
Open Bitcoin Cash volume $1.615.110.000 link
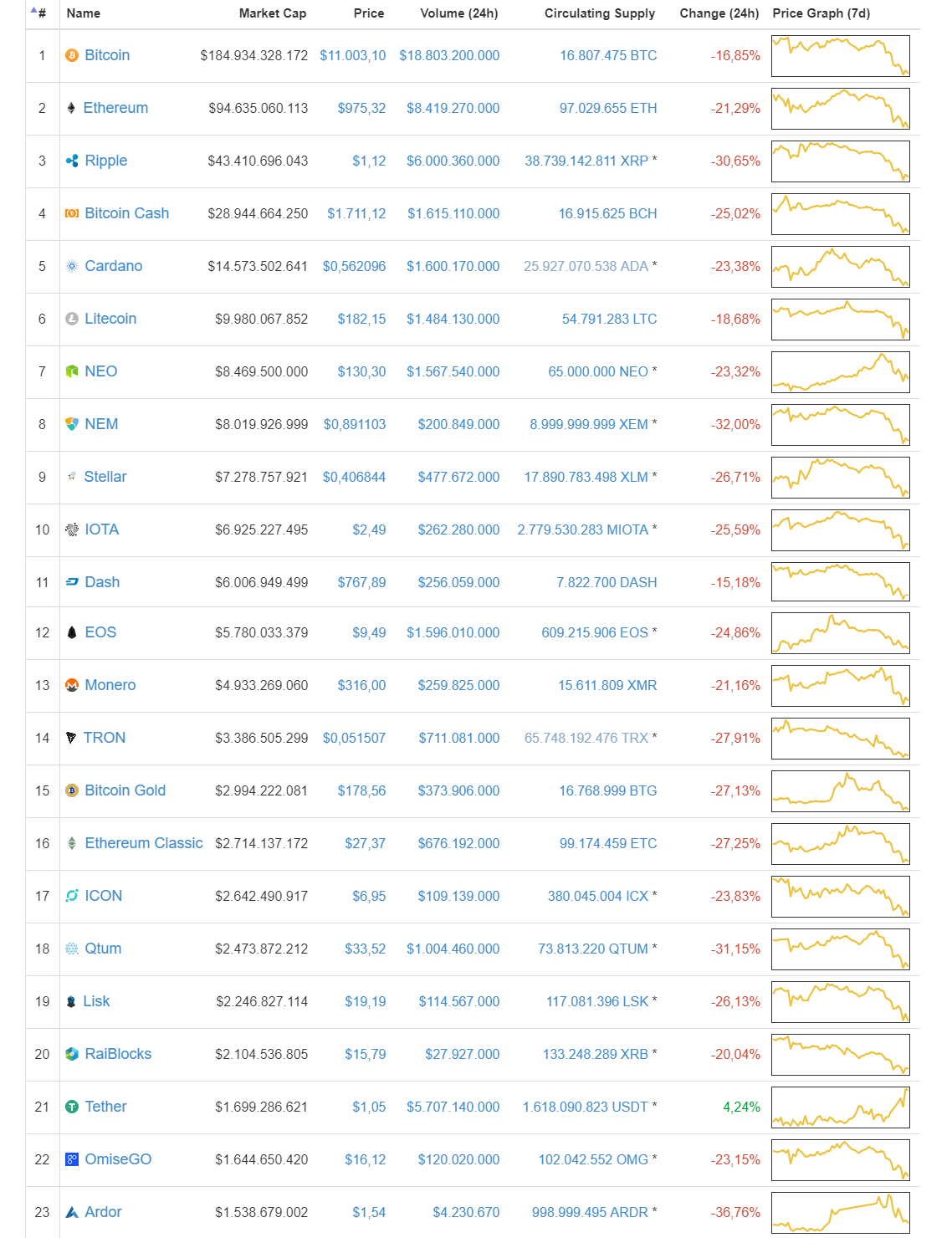(453, 213)
